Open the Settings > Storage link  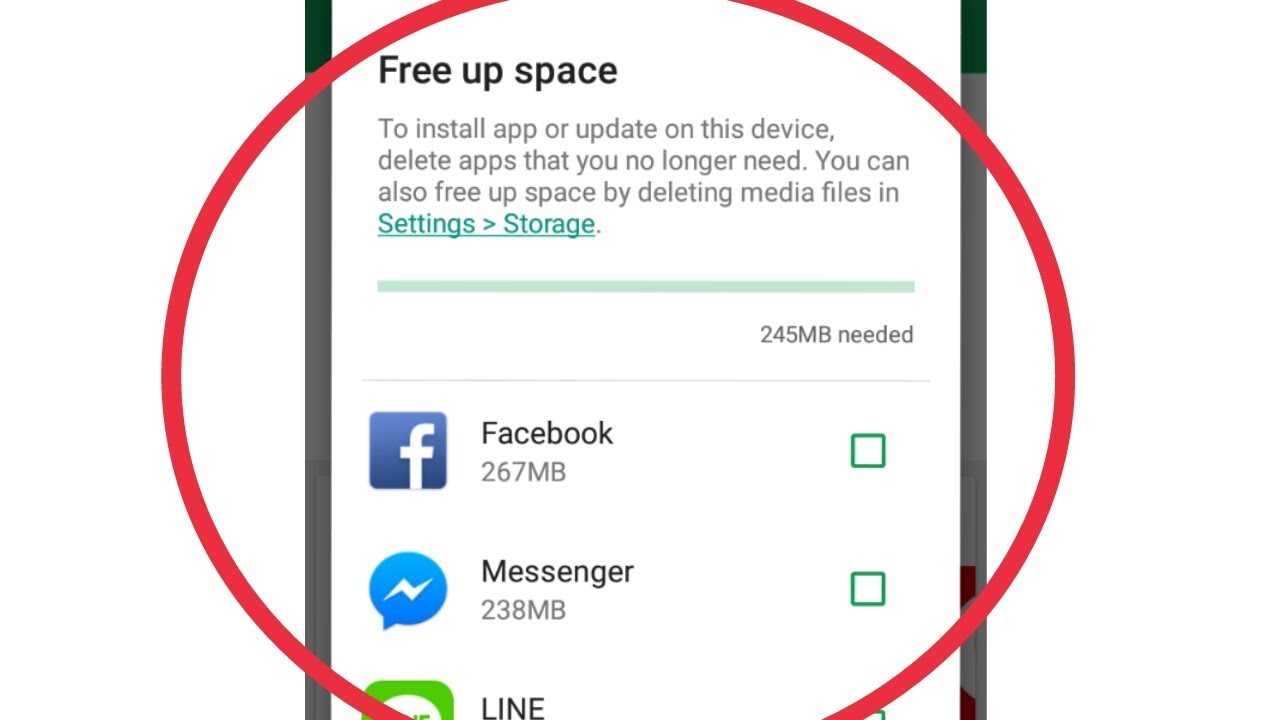486,224
